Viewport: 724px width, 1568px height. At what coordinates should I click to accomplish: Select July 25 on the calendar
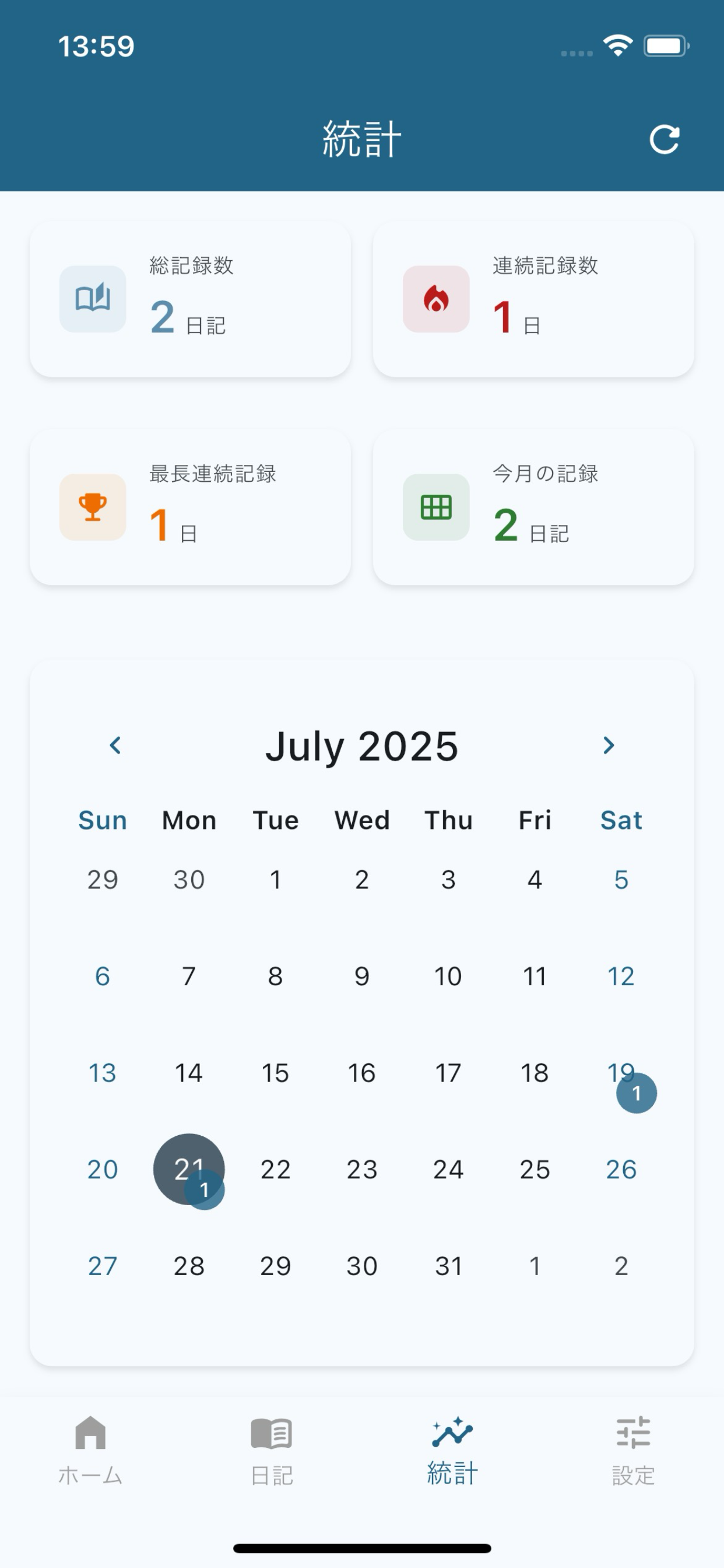coord(535,1170)
